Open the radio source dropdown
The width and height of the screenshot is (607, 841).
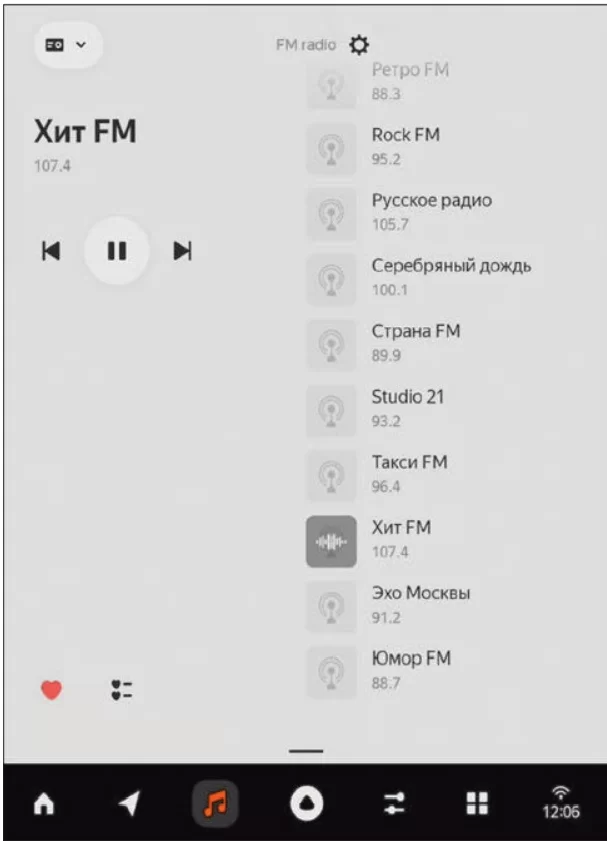pos(67,45)
